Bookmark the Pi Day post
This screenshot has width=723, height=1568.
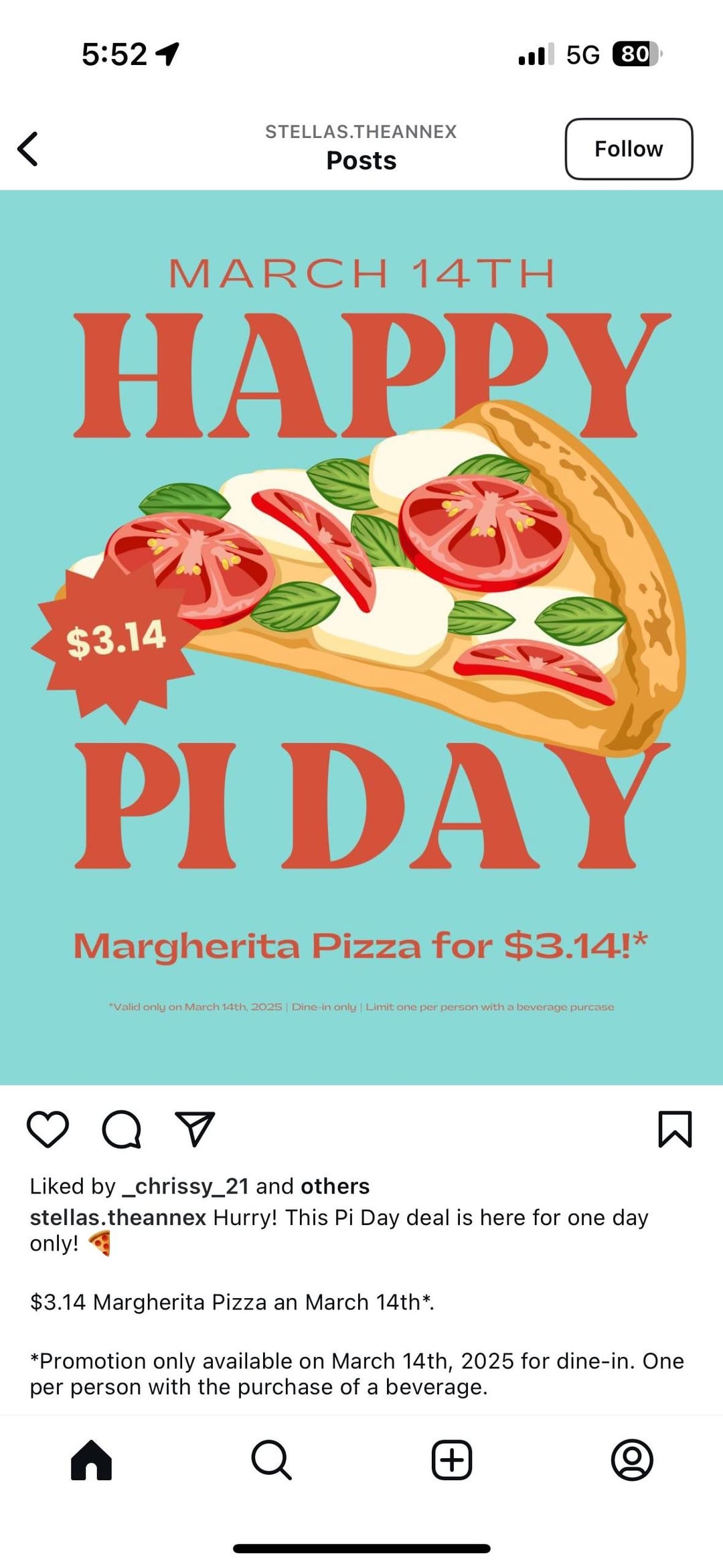tap(675, 1129)
